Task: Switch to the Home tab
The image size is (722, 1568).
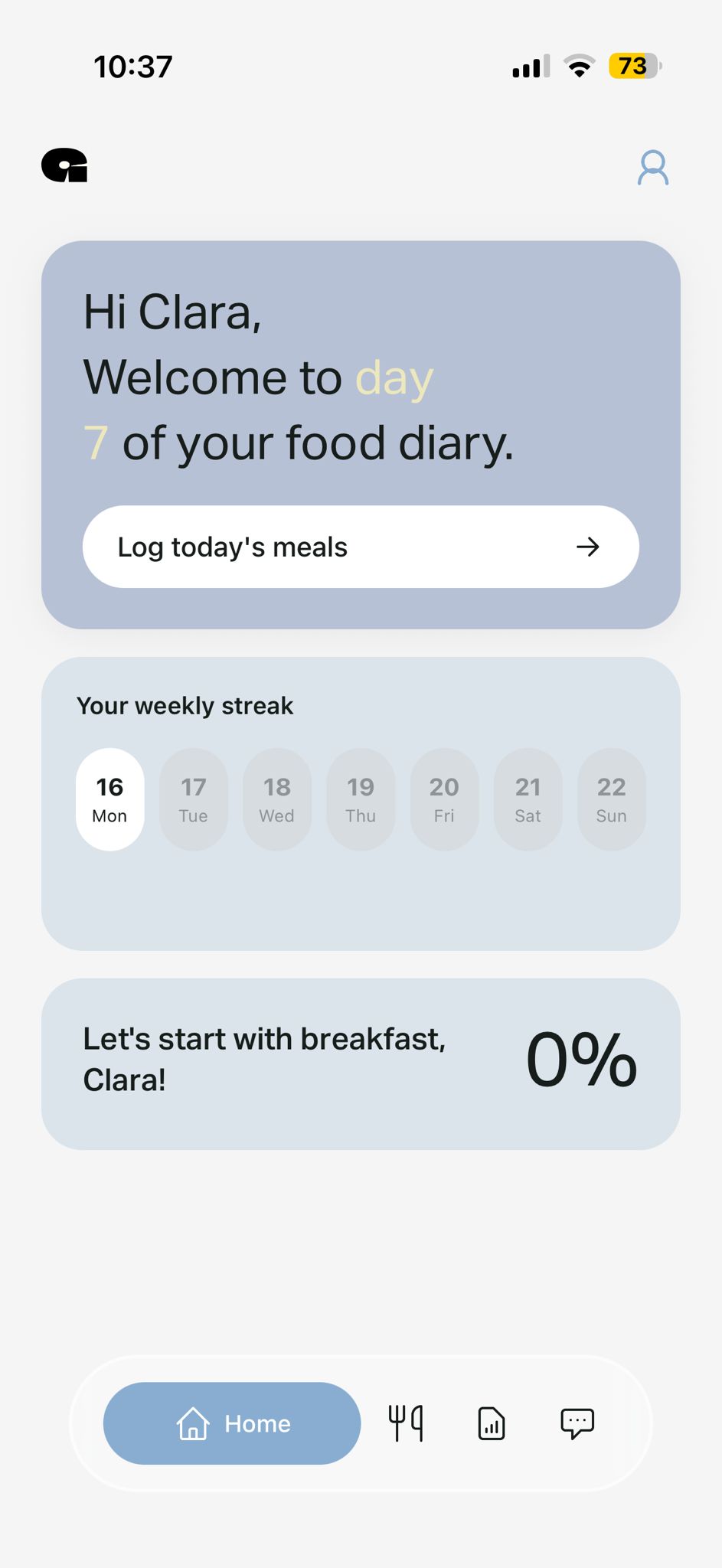Action: (232, 1423)
